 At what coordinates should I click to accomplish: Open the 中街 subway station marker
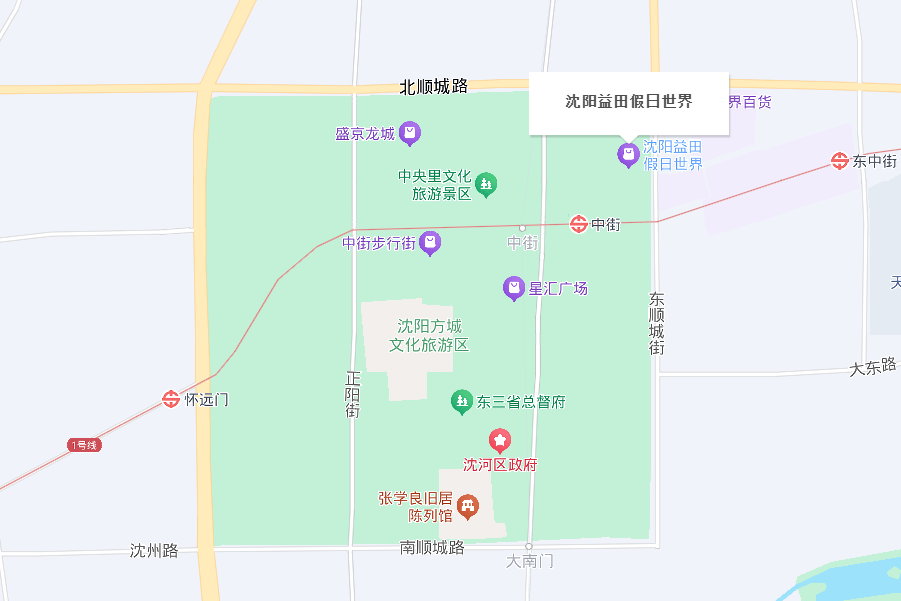click(579, 224)
